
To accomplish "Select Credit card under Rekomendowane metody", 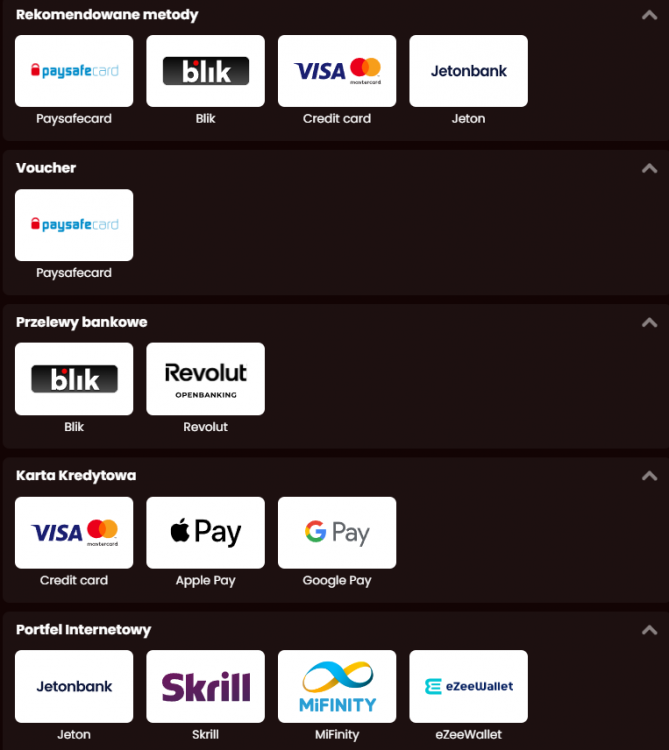I will click(337, 71).
